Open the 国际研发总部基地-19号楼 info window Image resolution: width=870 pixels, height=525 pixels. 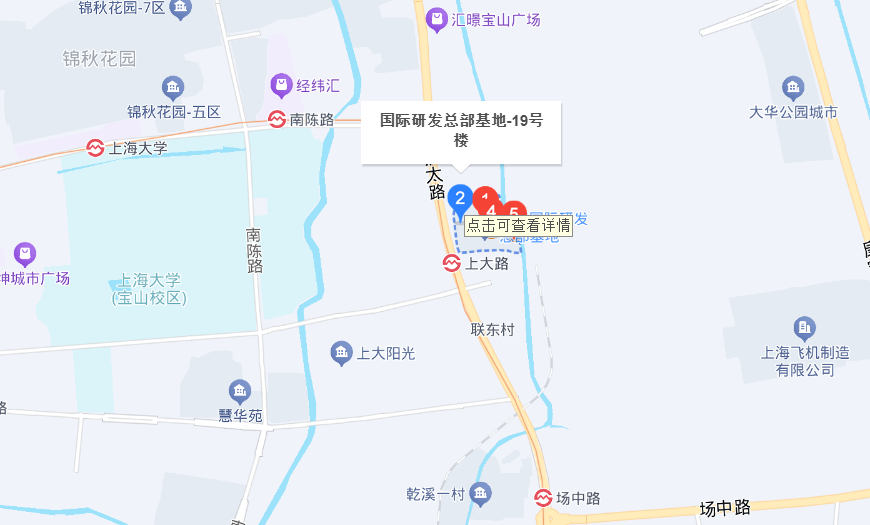pyautogui.click(x=461, y=131)
